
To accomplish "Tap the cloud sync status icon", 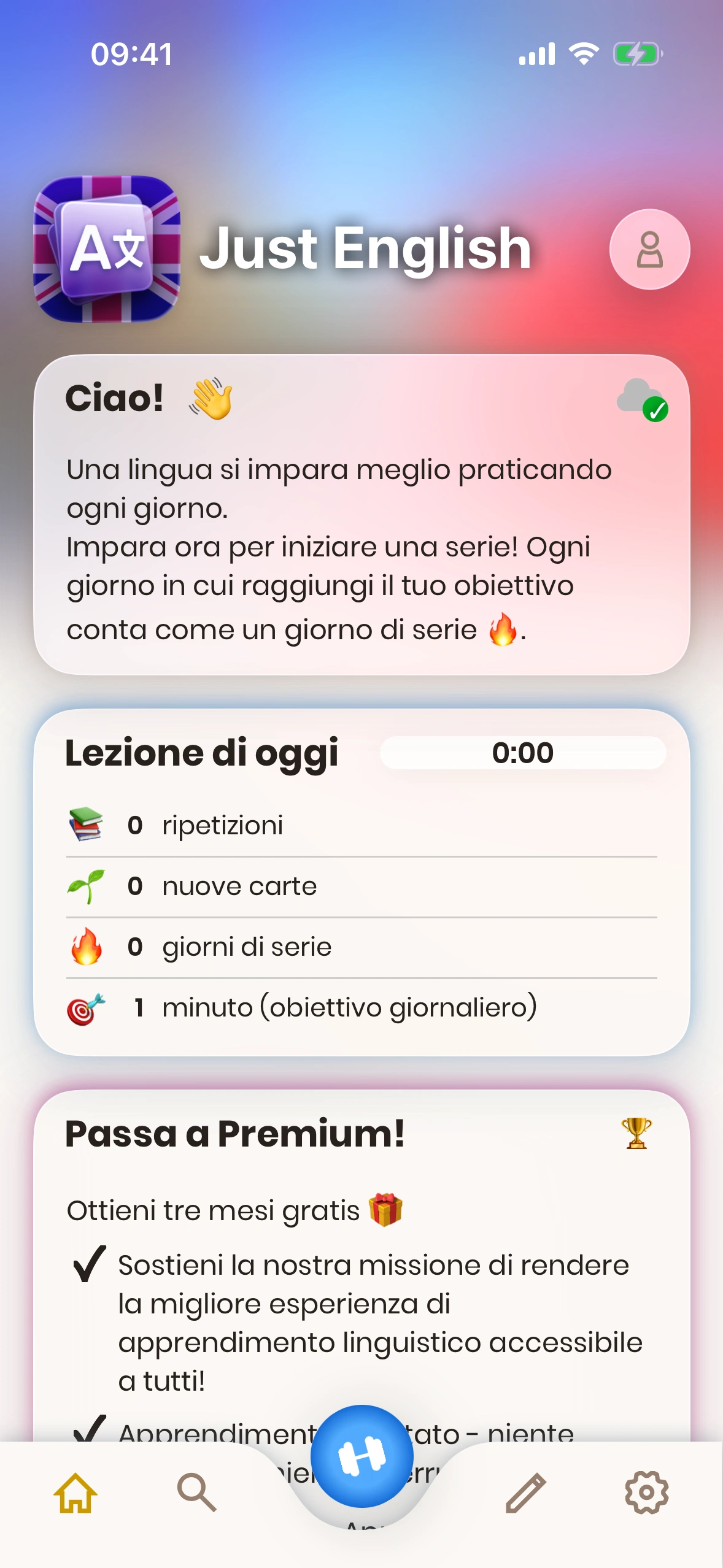I will [642, 399].
